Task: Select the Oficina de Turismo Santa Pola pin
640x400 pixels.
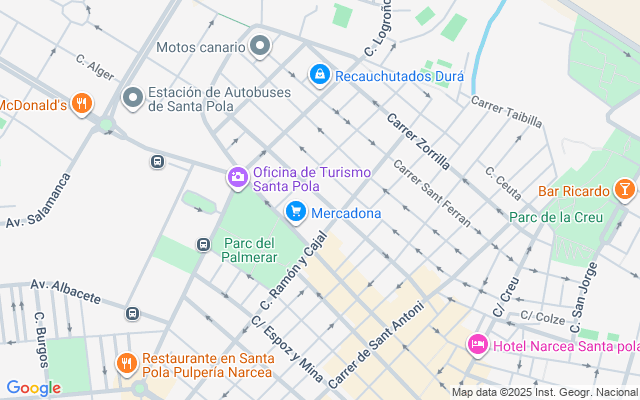Action: (238, 178)
